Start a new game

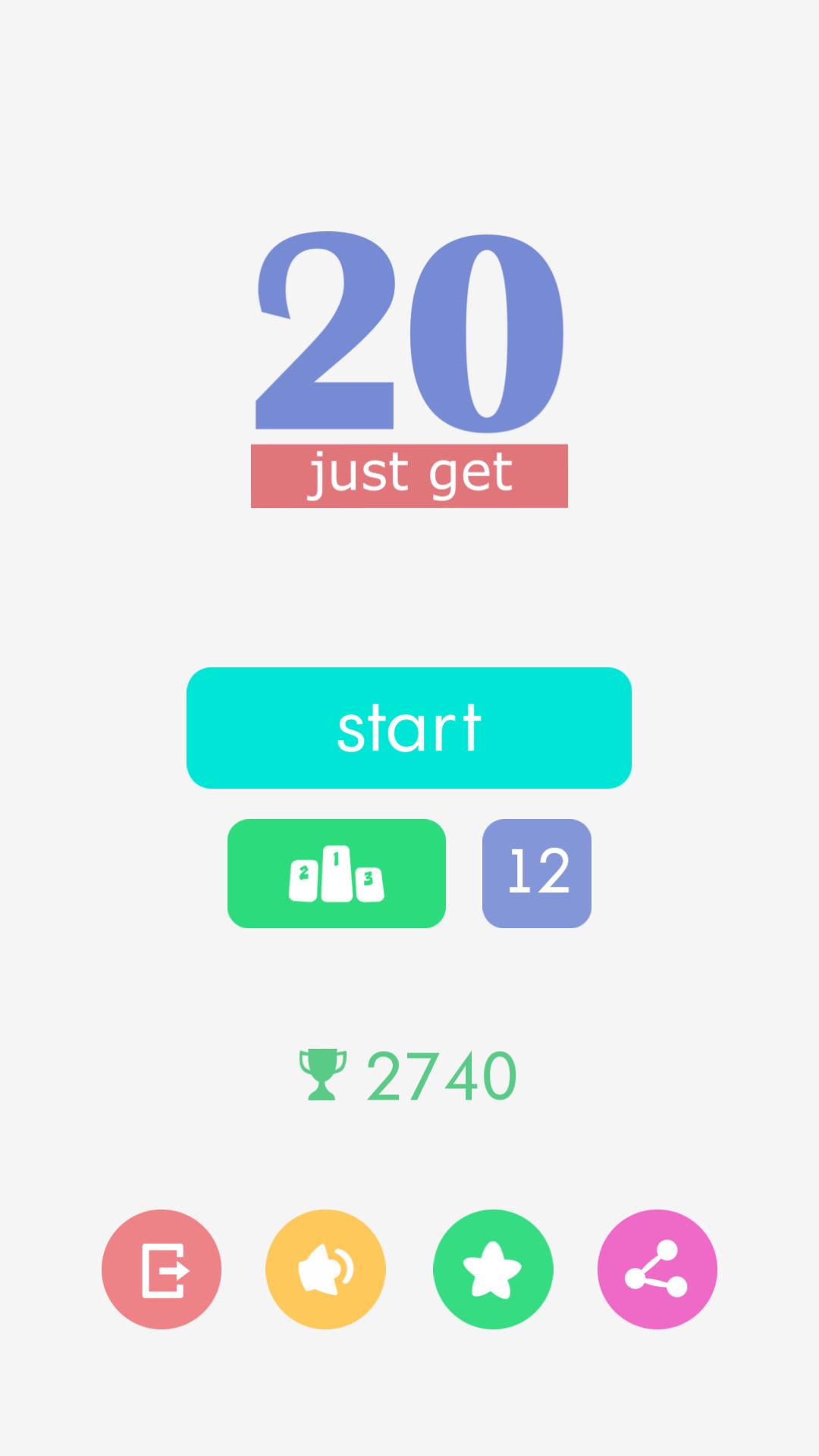[409, 726]
